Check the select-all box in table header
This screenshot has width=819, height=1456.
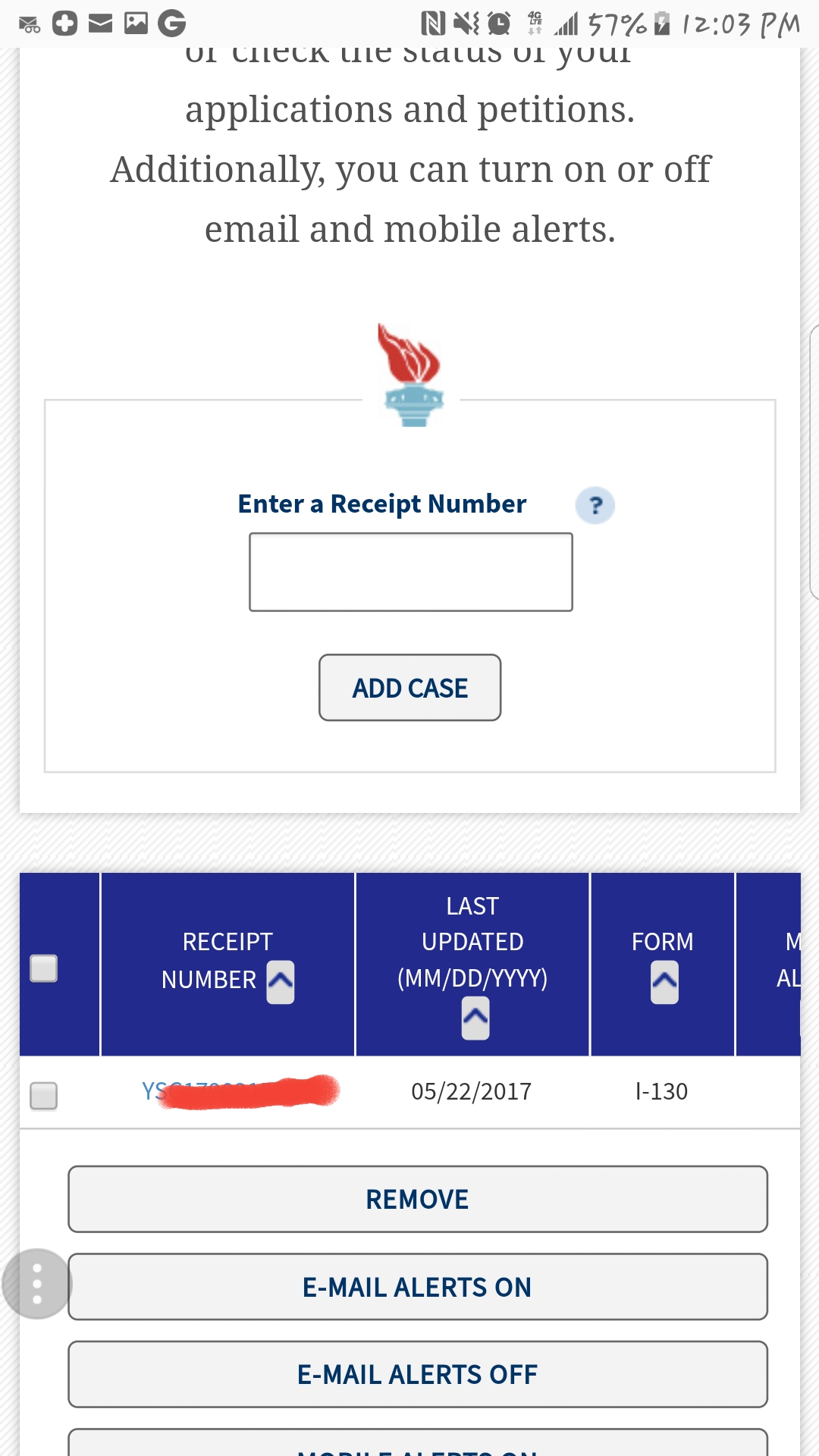[44, 968]
